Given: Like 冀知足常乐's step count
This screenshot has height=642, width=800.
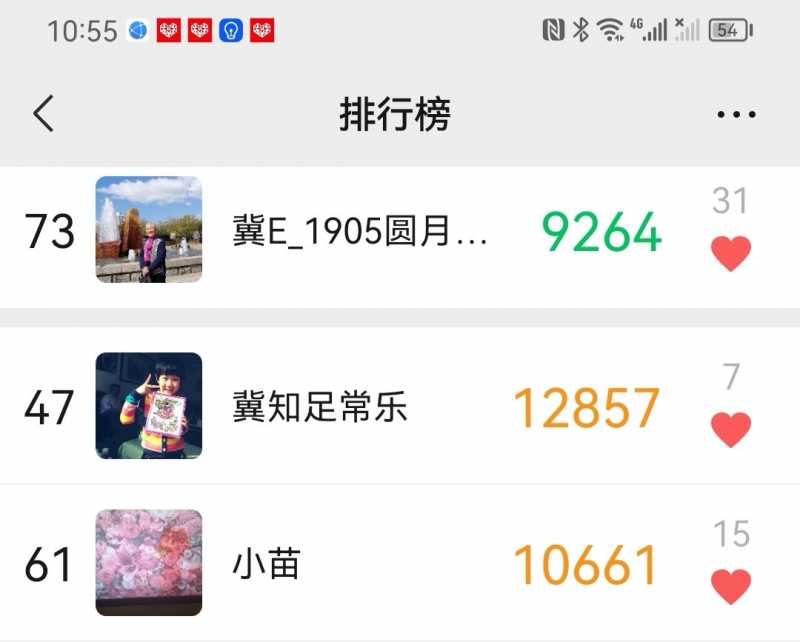Looking at the screenshot, I should (x=731, y=430).
